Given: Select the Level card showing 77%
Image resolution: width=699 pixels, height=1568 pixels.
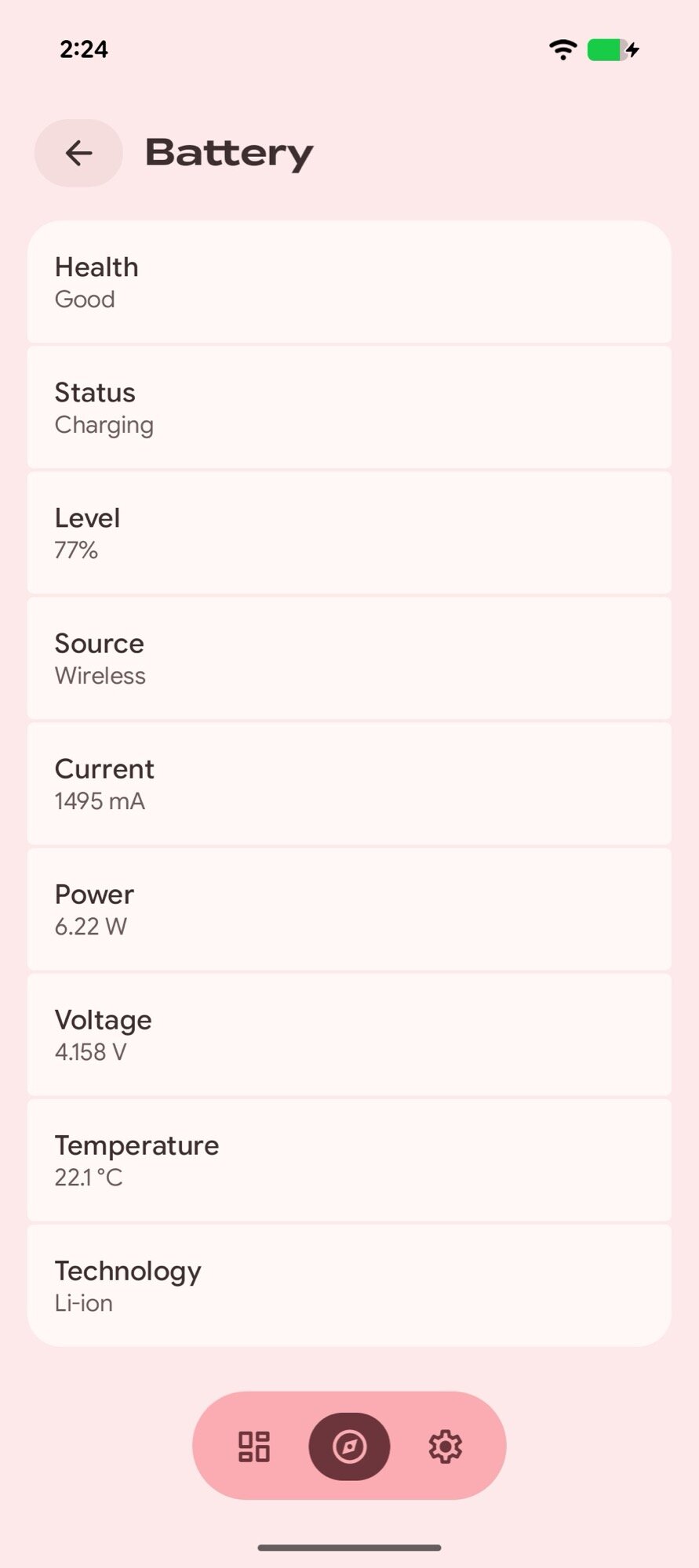Looking at the screenshot, I should [x=349, y=533].
